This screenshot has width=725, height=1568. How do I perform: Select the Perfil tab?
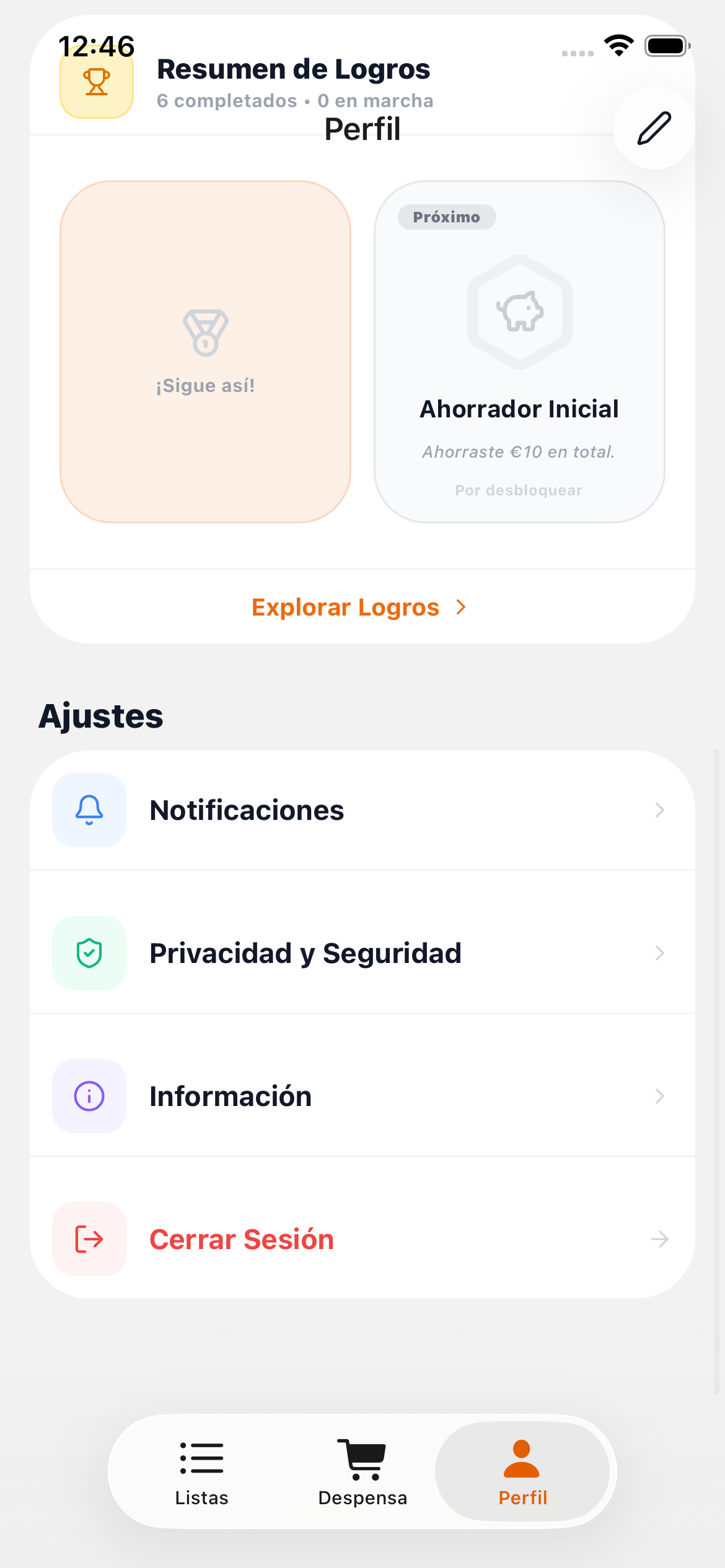pos(522,1471)
